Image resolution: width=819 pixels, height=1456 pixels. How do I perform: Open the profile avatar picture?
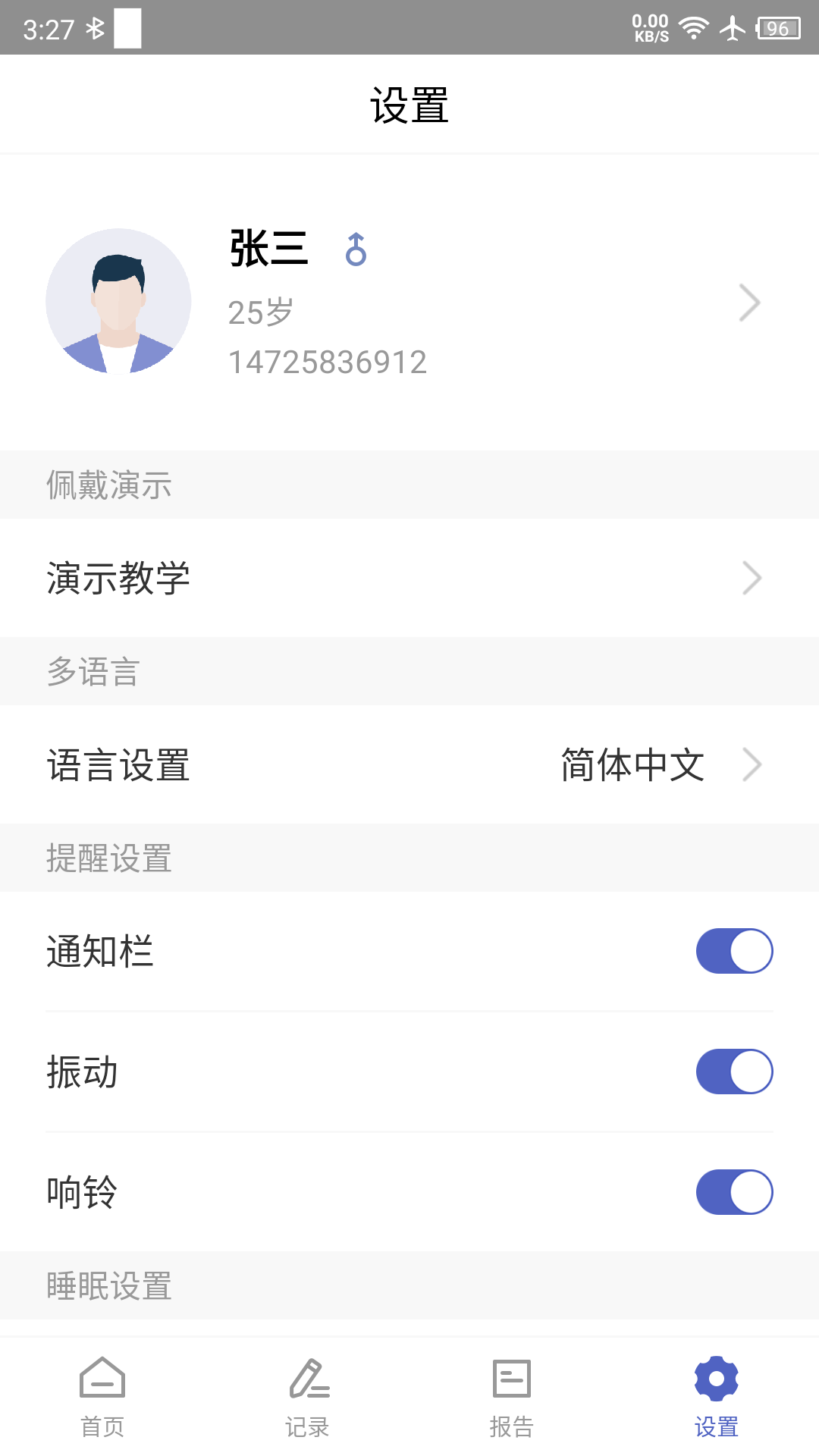tap(118, 301)
